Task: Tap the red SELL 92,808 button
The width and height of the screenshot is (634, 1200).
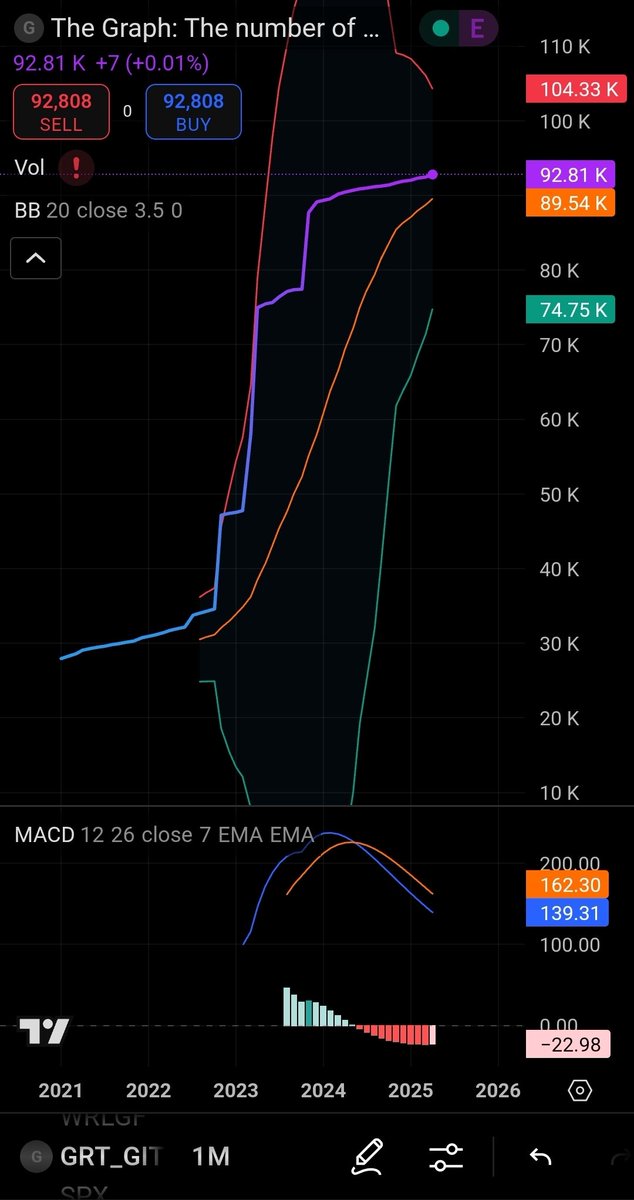Action: tap(60, 112)
